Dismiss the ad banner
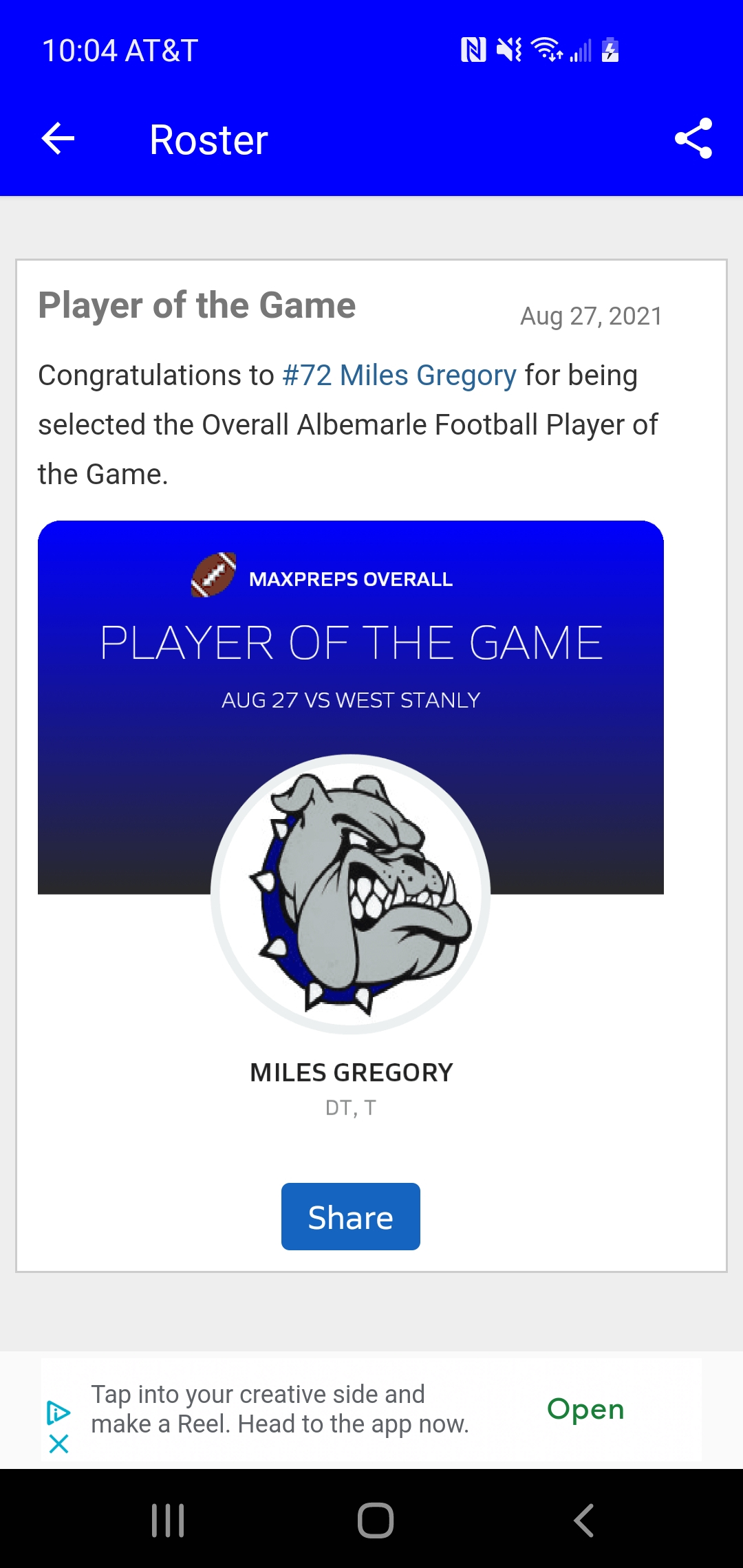This screenshot has width=743, height=1568. pyautogui.click(x=59, y=1444)
